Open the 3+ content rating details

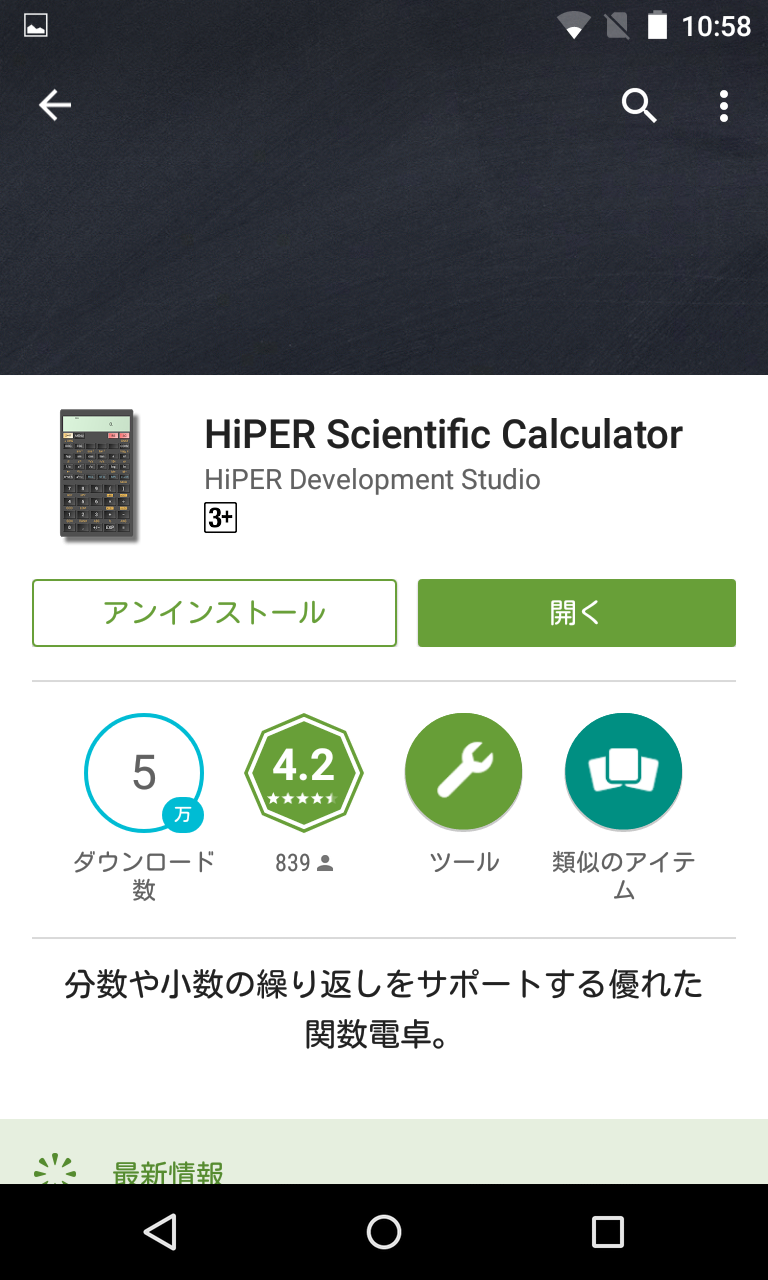[x=221, y=518]
